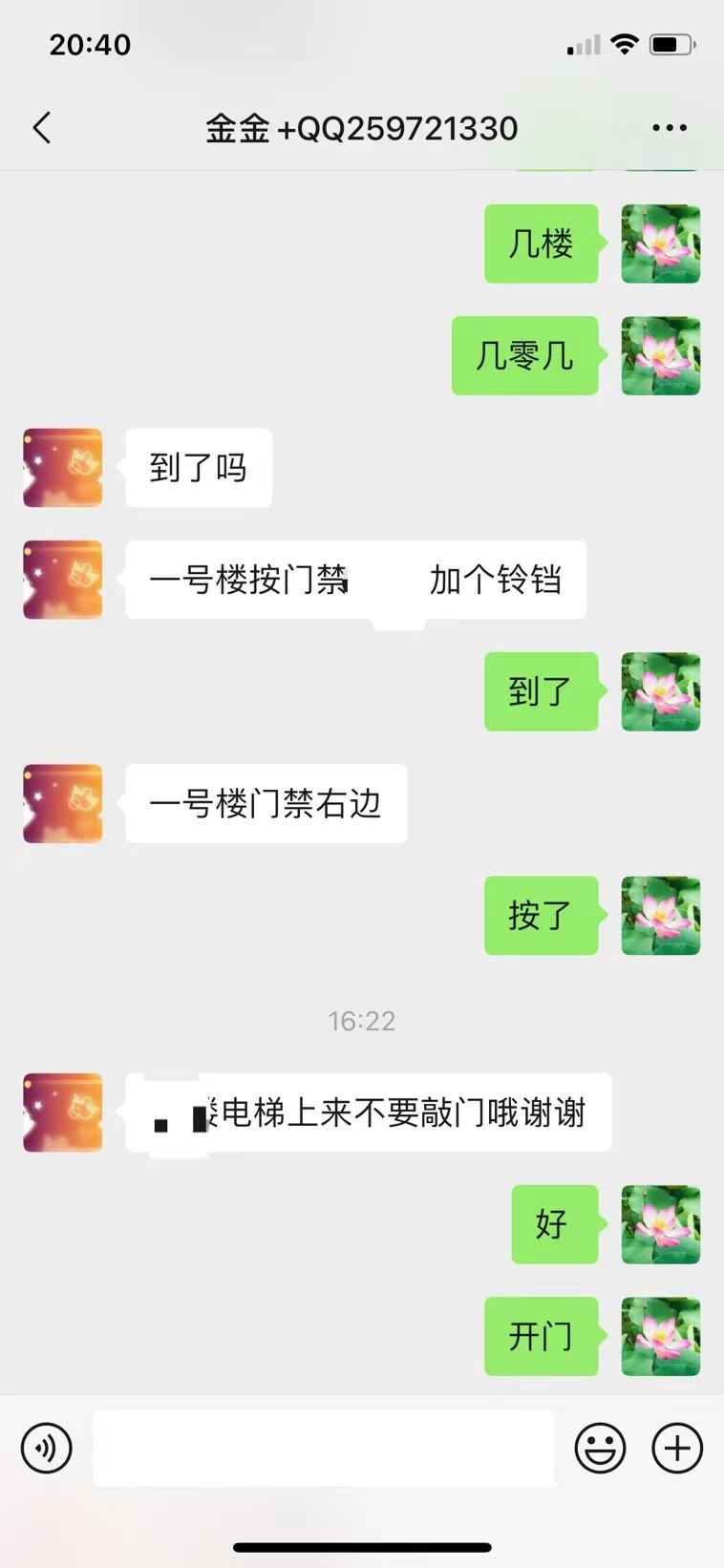The image size is (724, 1568).
Task: Open the plus attachment menu
Action: 677,1448
